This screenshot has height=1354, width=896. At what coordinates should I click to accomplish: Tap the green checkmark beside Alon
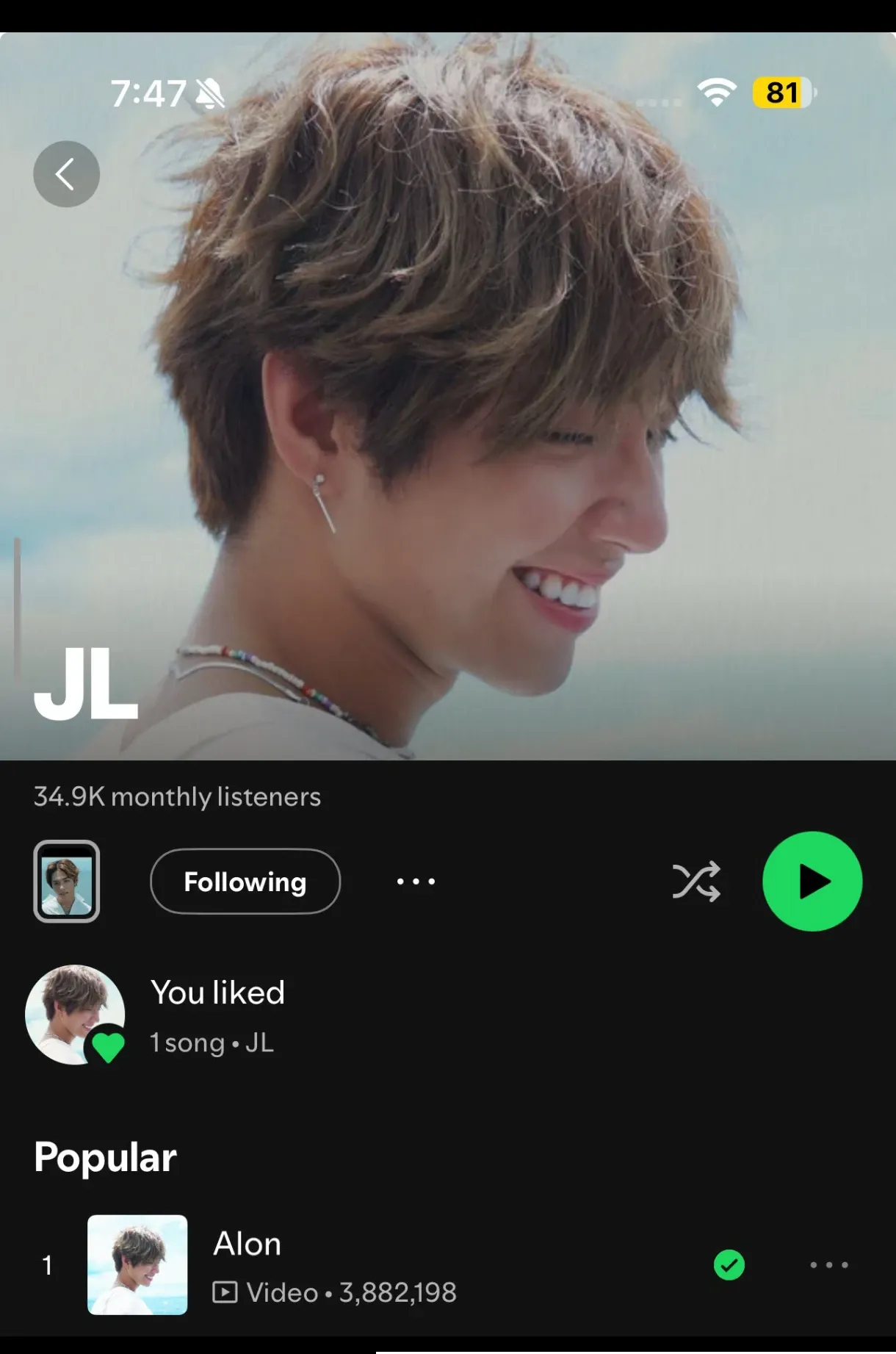(729, 1265)
